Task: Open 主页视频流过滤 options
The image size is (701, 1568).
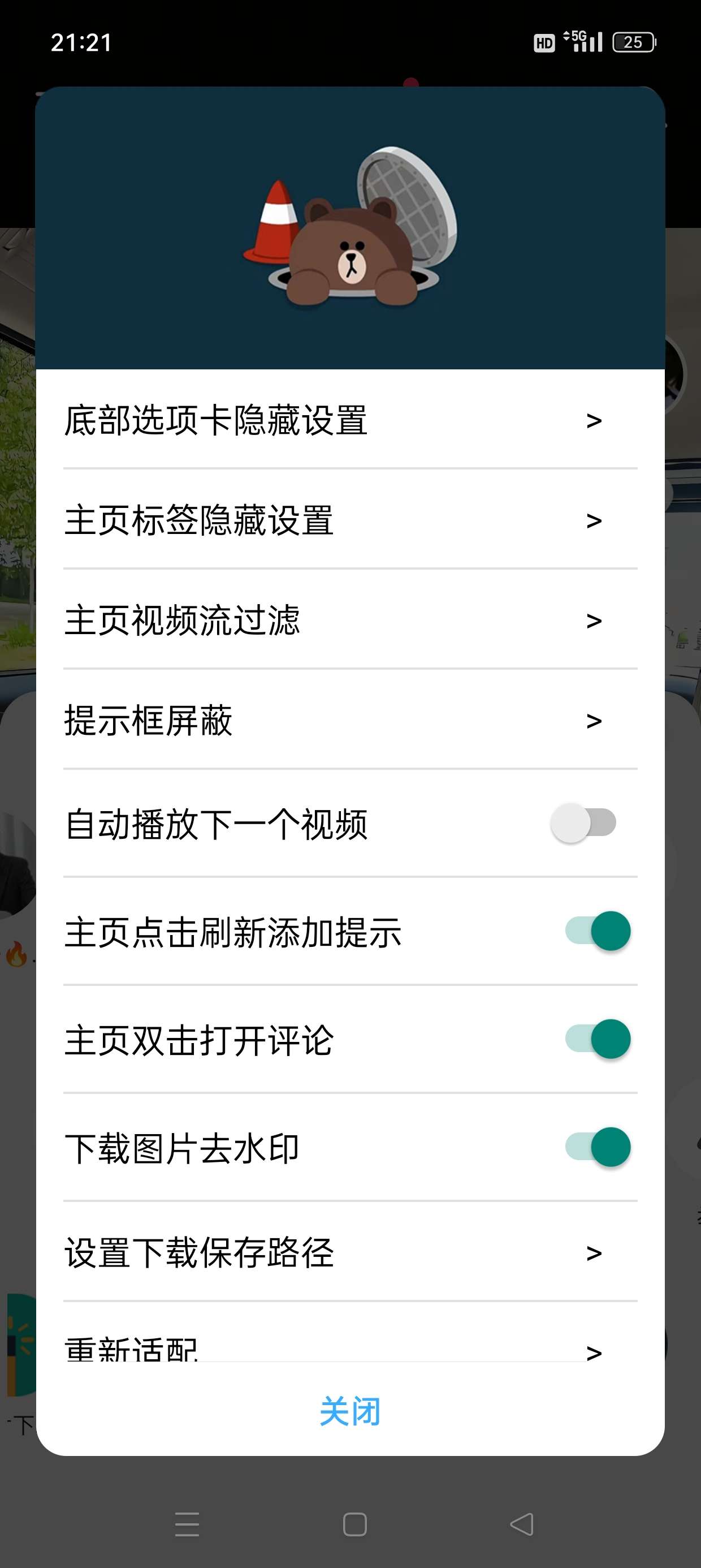Action: click(350, 619)
